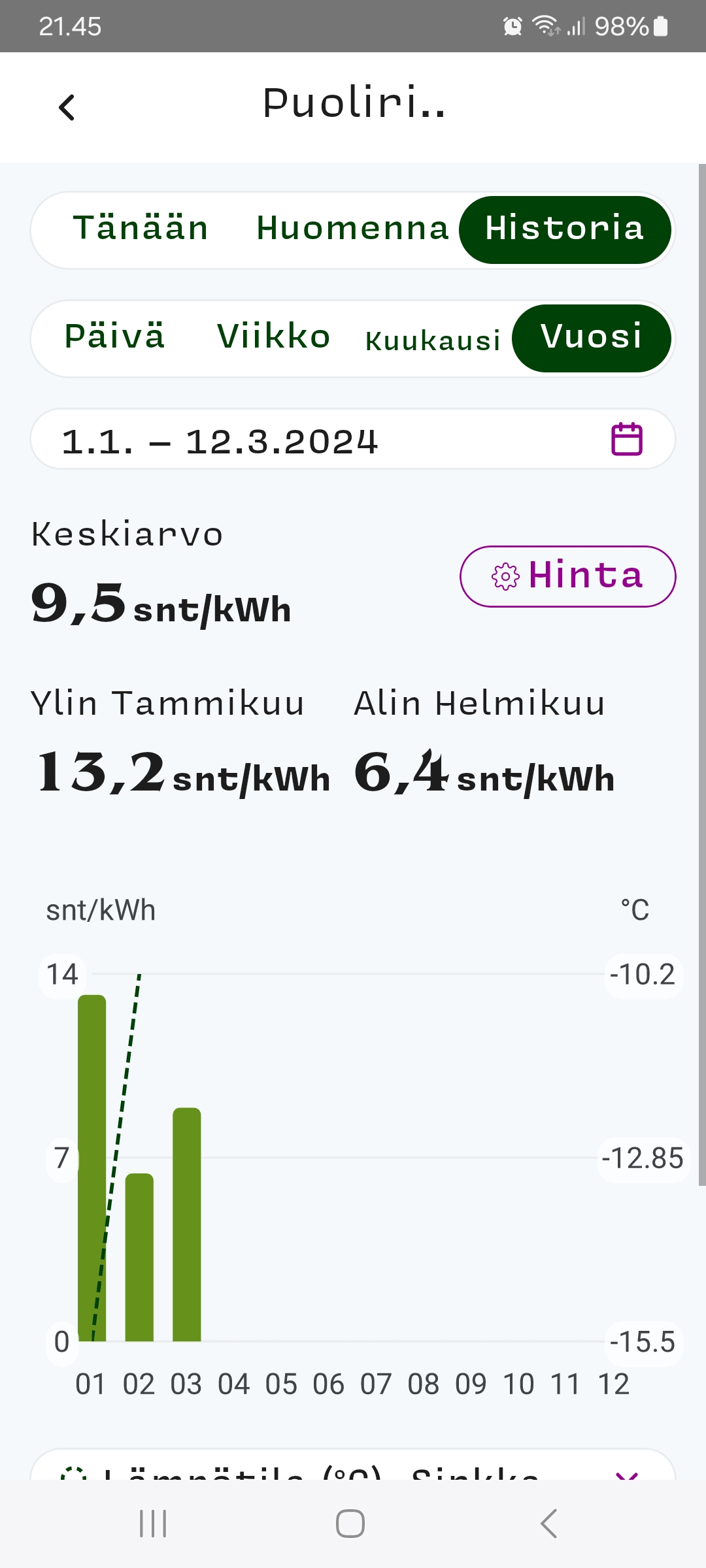
Task: Tap the March bar in the chart
Action: tap(187, 1224)
